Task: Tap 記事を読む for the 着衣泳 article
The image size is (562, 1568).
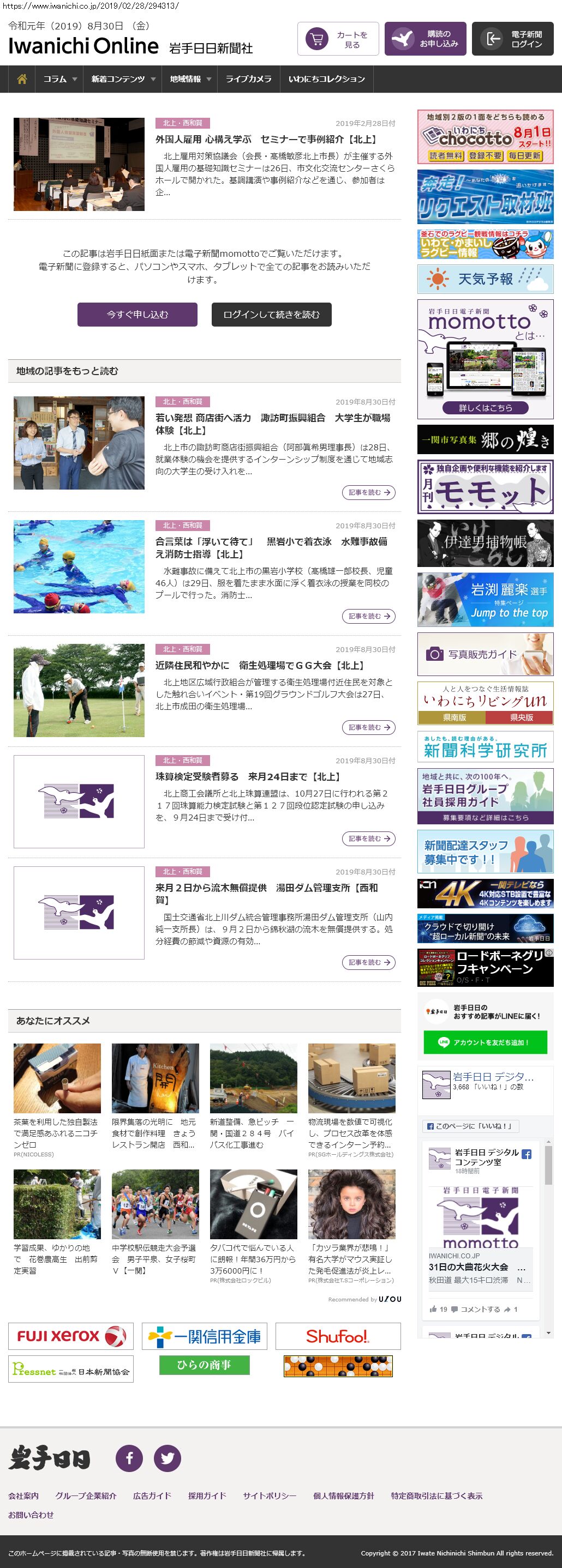Action: click(x=368, y=616)
